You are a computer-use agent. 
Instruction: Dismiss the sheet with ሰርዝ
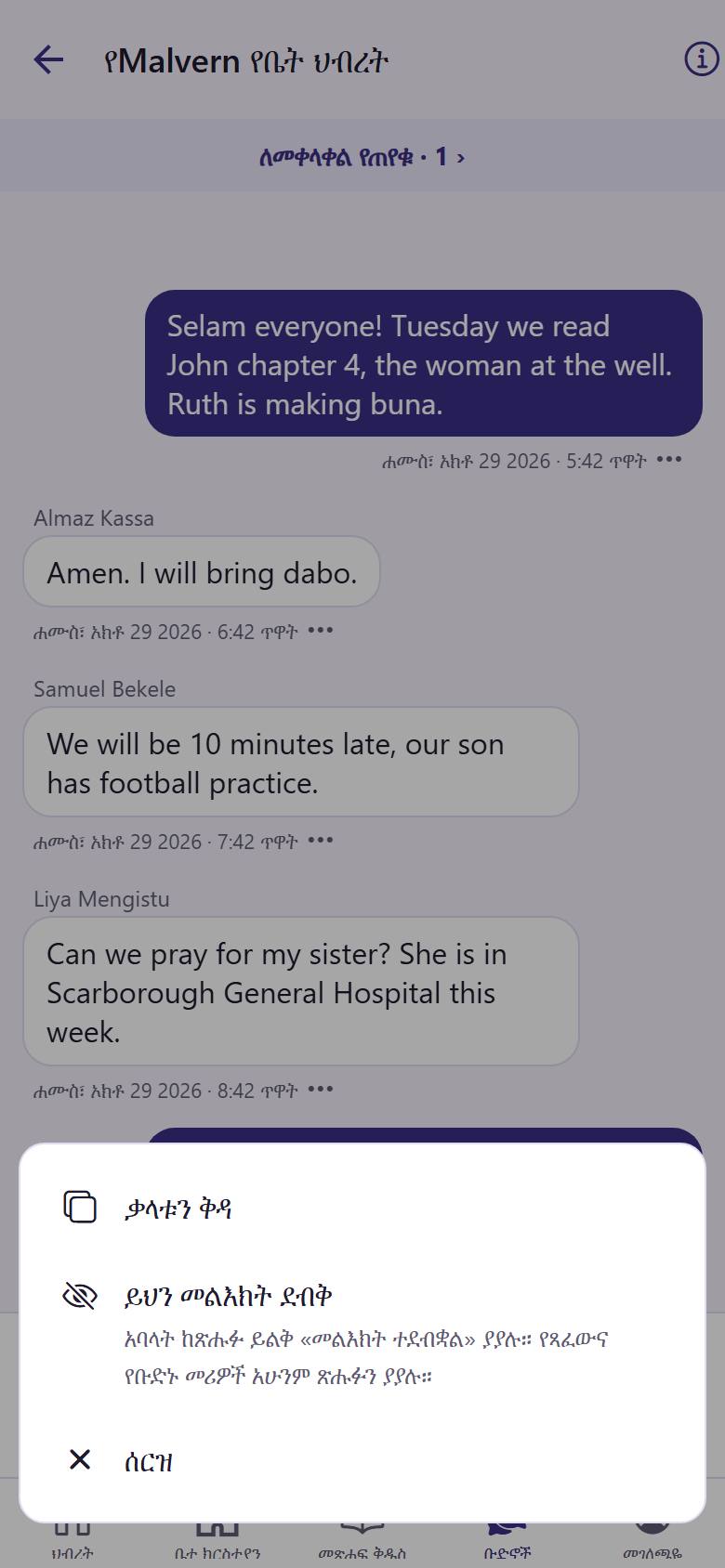tap(362, 1460)
